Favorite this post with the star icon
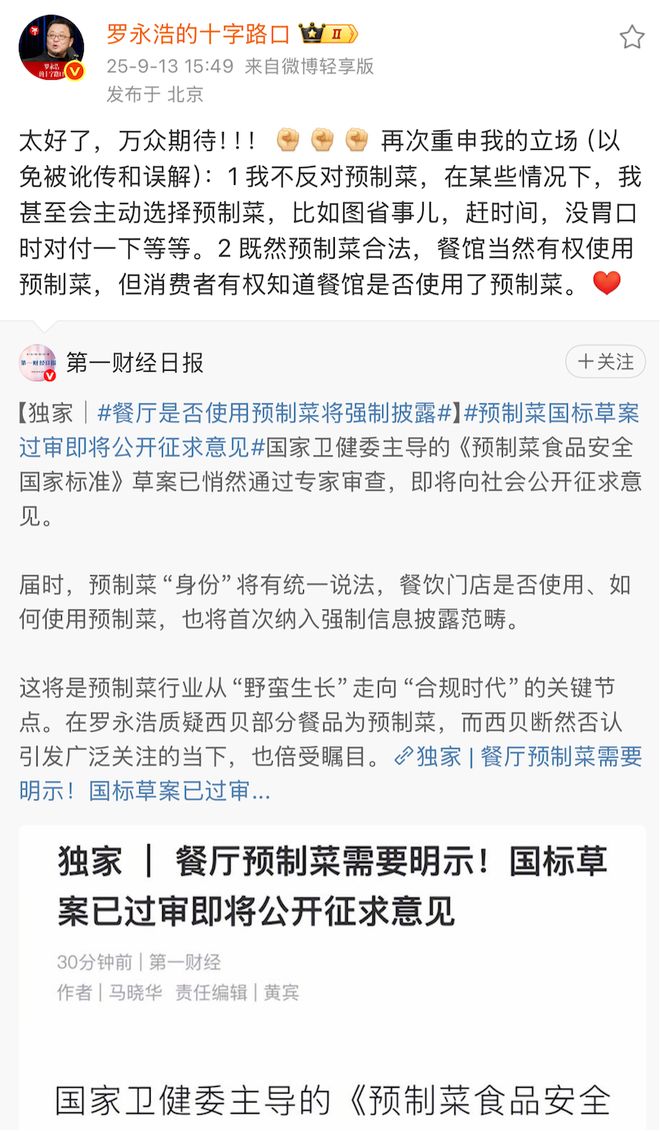 [631, 38]
